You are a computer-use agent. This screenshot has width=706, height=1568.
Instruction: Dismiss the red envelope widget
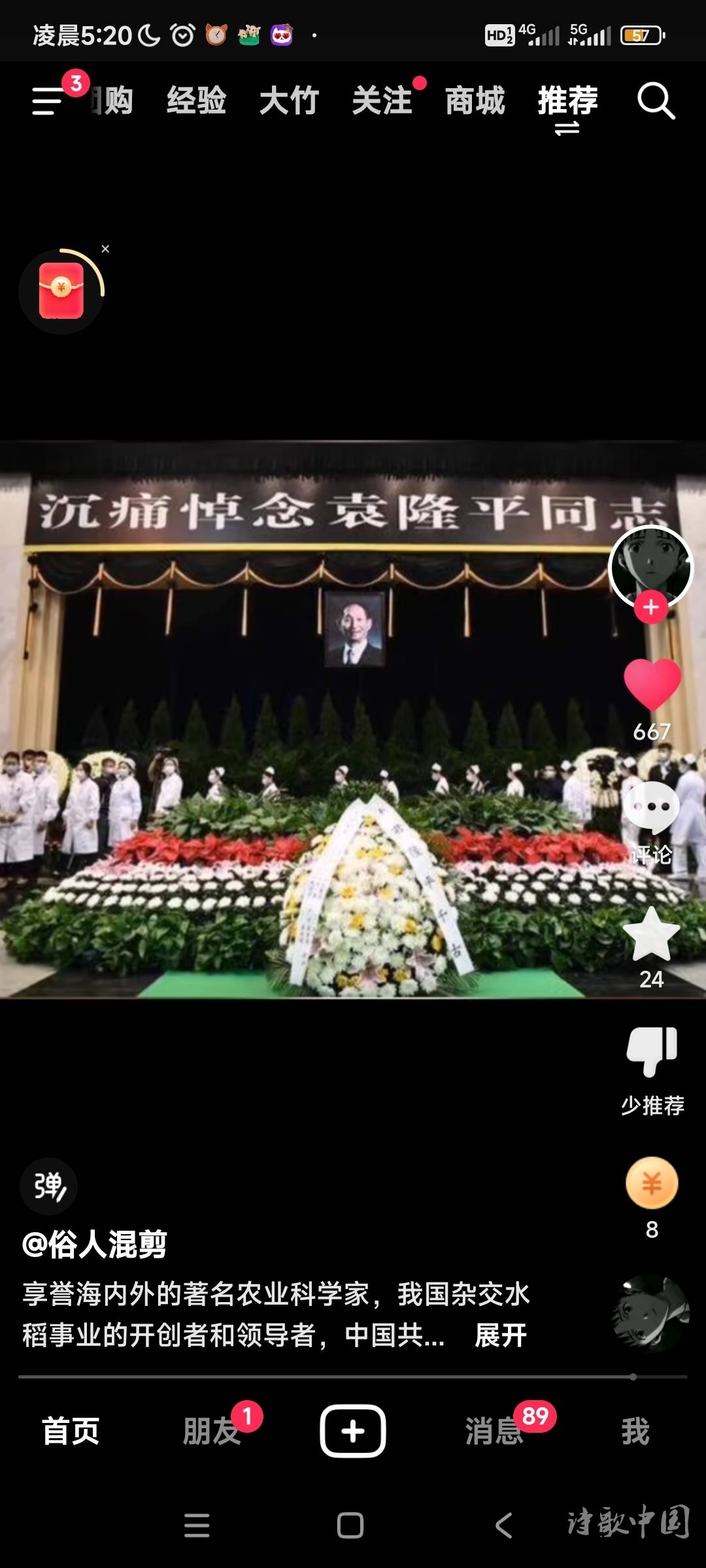tap(105, 249)
